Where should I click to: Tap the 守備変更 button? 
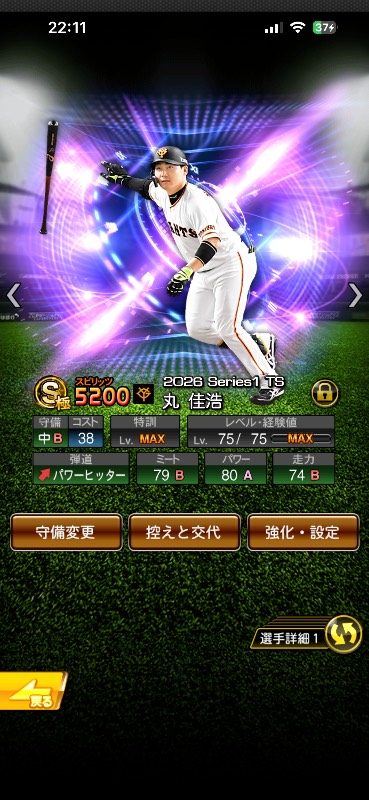(66, 532)
